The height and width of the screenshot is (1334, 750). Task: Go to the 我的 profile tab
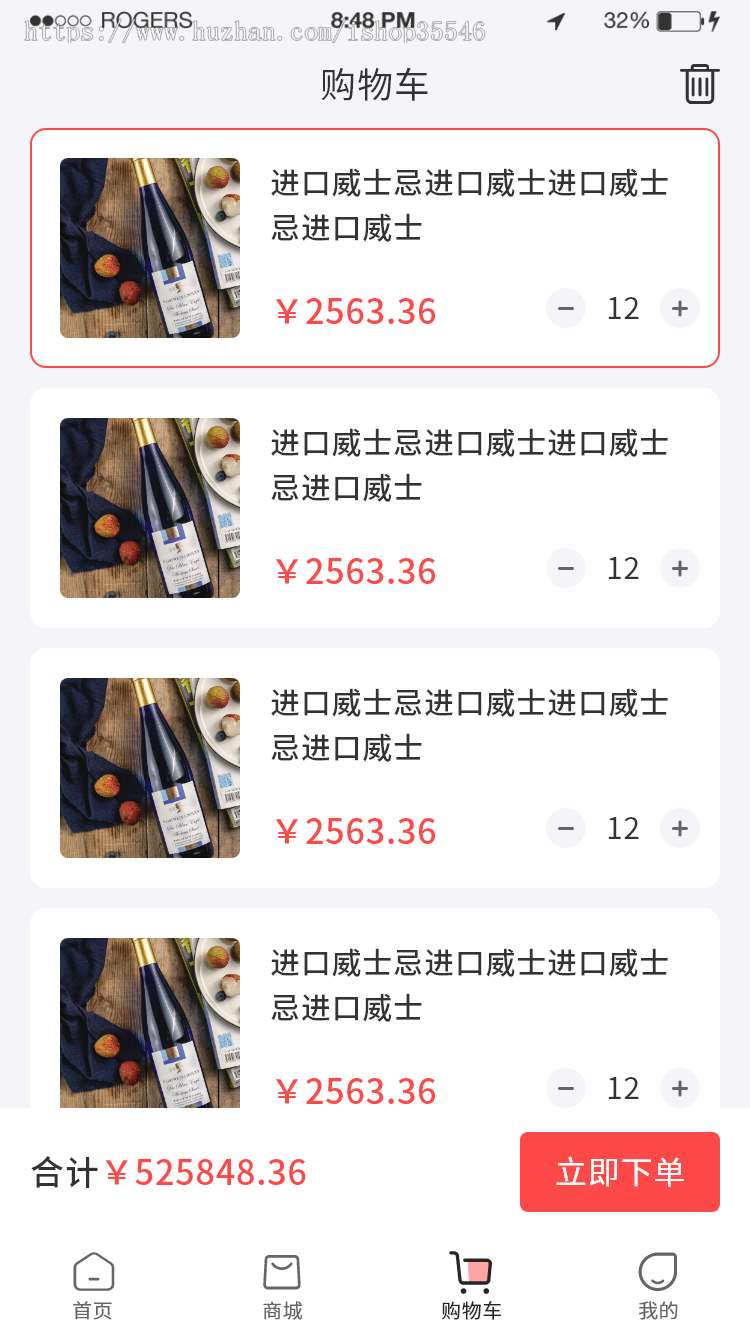coord(658,1286)
